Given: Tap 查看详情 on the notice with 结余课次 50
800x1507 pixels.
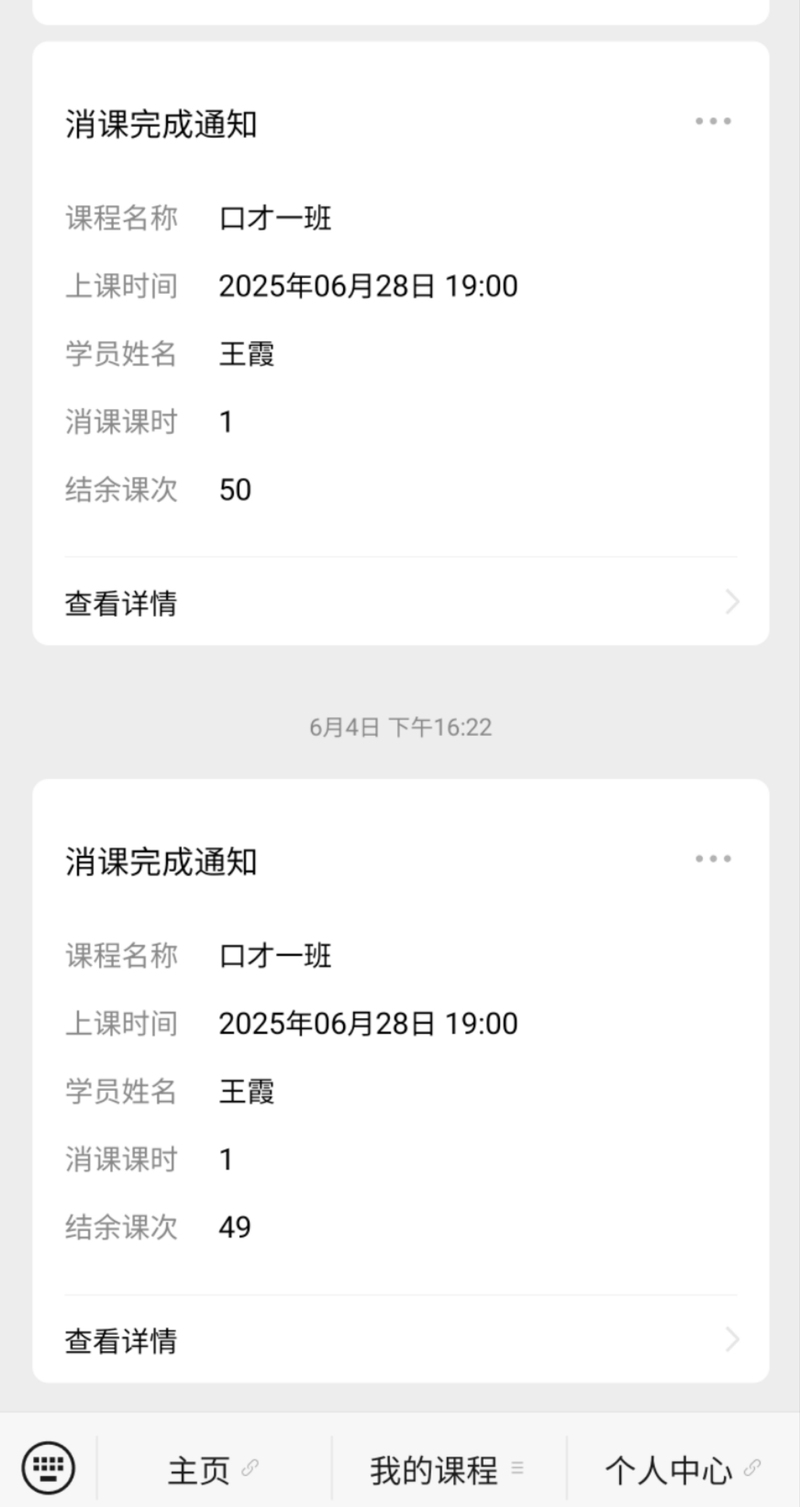Looking at the screenshot, I should [401, 602].
